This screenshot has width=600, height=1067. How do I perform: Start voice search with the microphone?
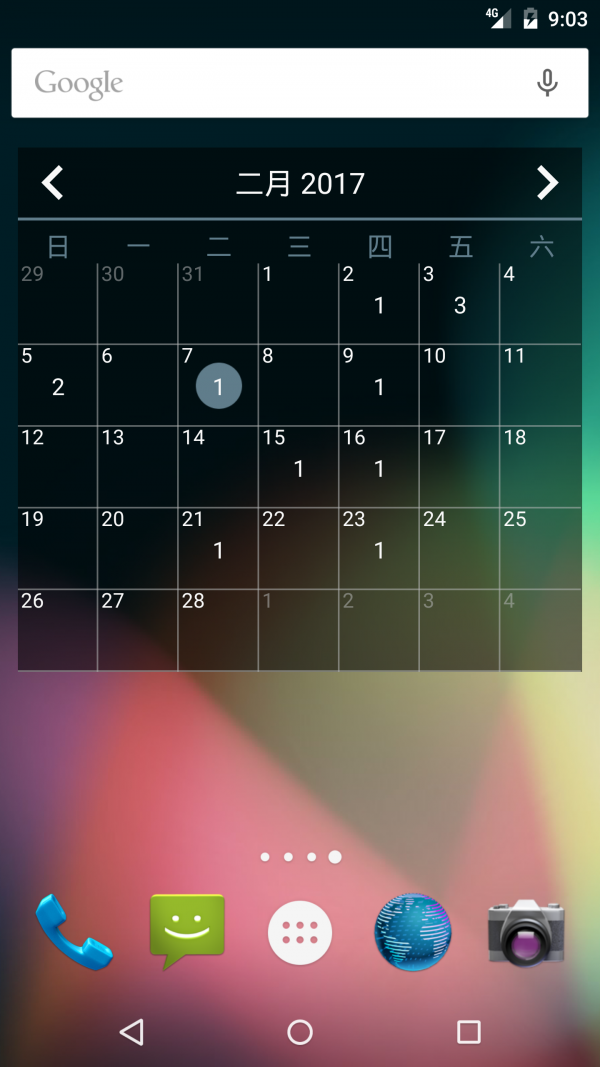(x=547, y=83)
